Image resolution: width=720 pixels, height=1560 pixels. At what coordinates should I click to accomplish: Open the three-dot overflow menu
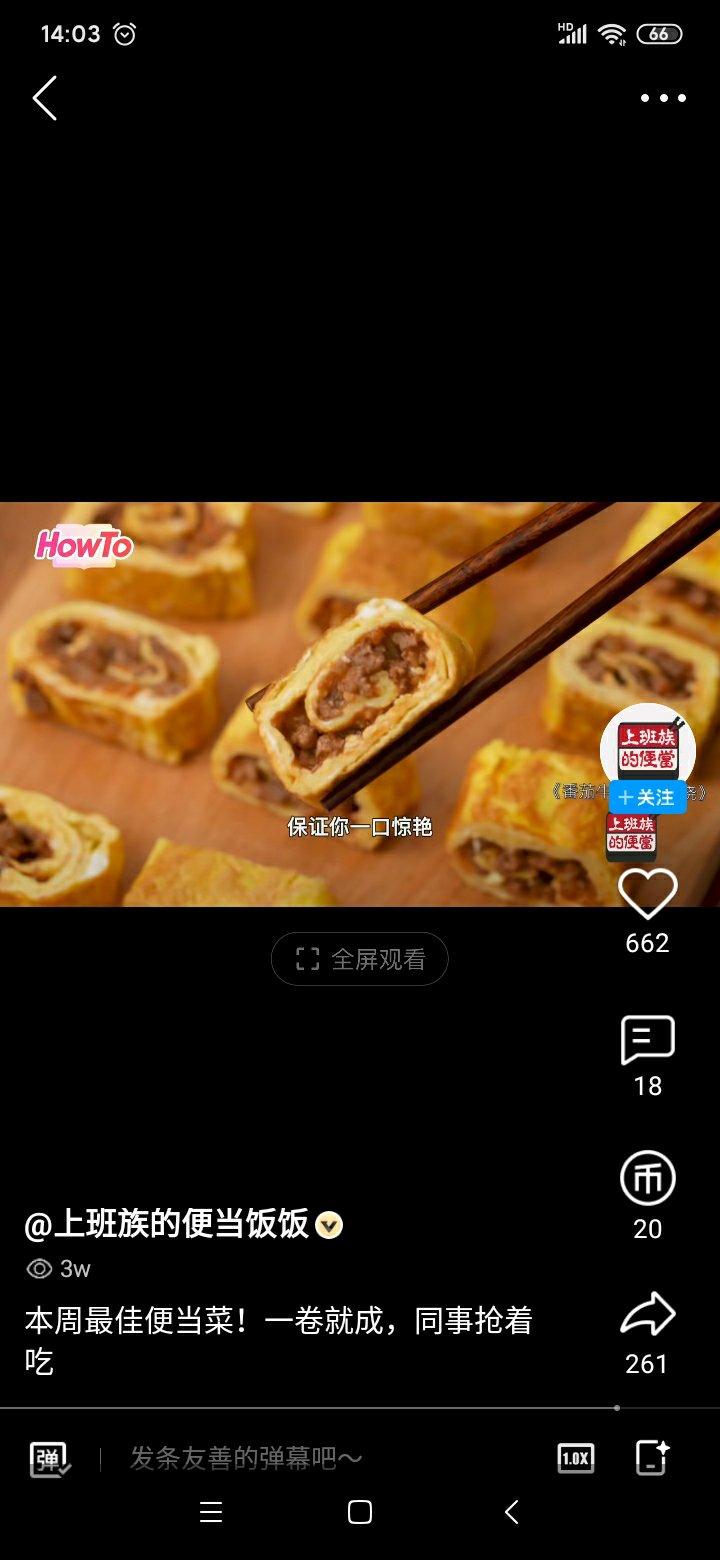[x=663, y=98]
